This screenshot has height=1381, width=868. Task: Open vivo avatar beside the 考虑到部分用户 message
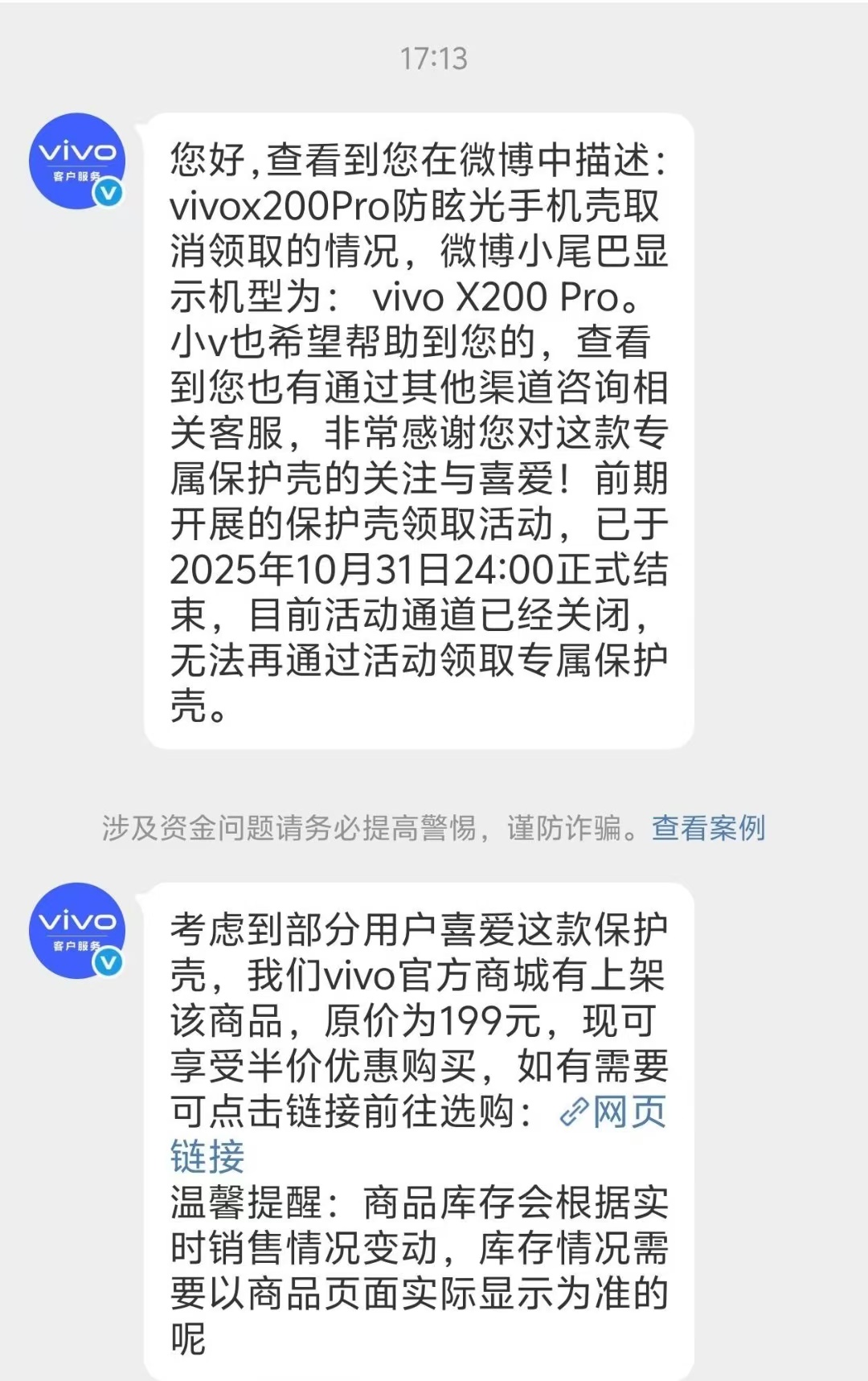pos(77,931)
